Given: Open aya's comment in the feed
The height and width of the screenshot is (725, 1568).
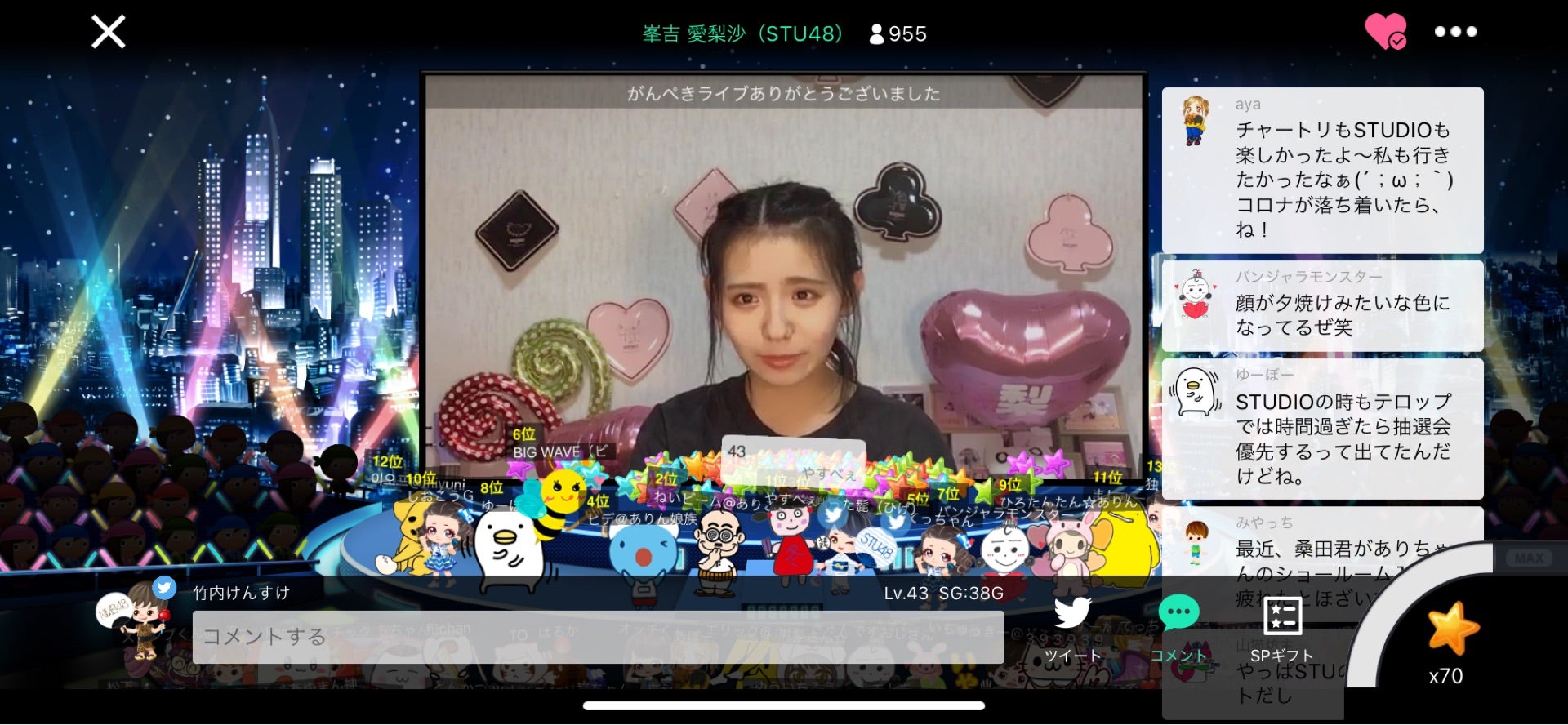Looking at the screenshot, I should pos(1322,170).
